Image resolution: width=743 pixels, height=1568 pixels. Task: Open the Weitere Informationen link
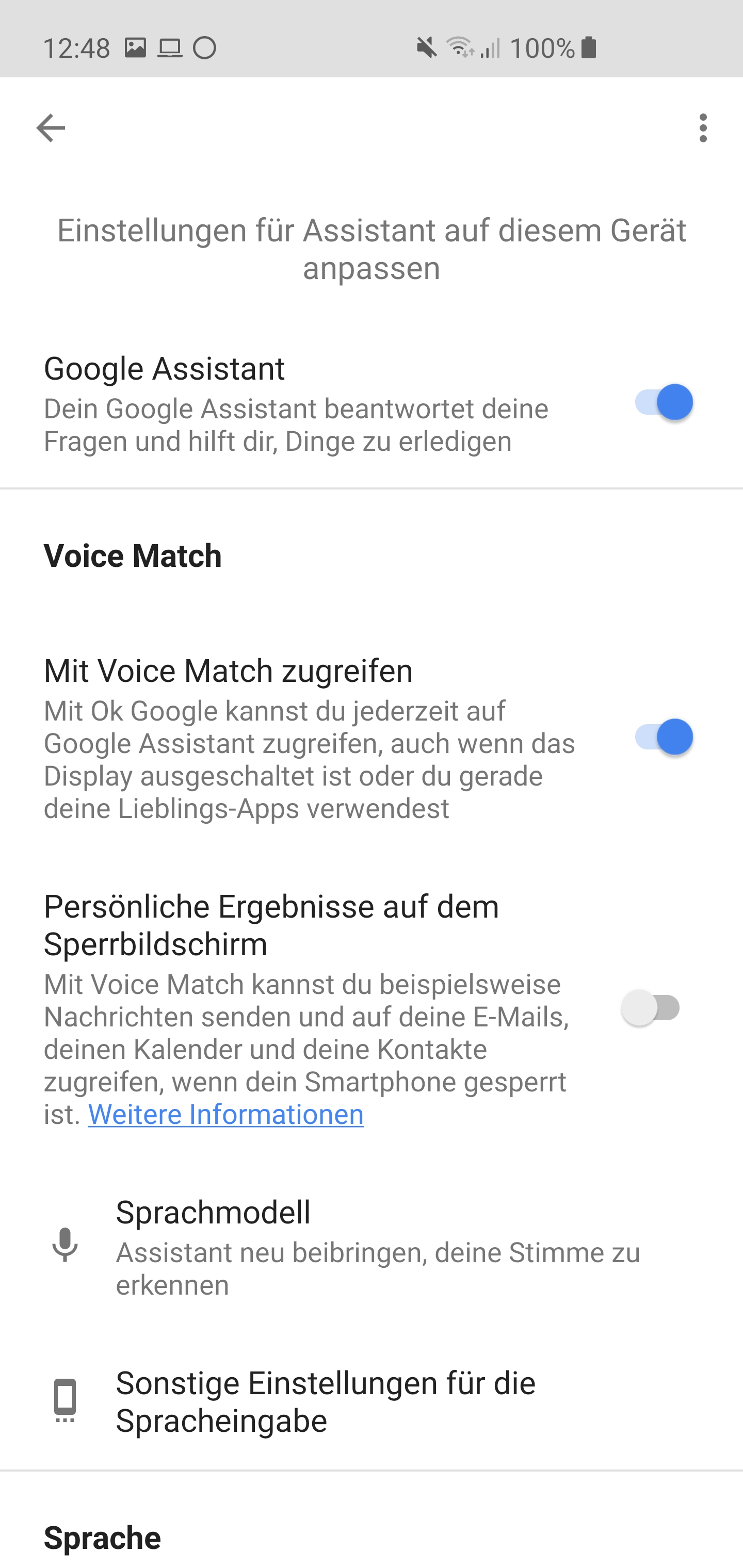(x=226, y=1115)
